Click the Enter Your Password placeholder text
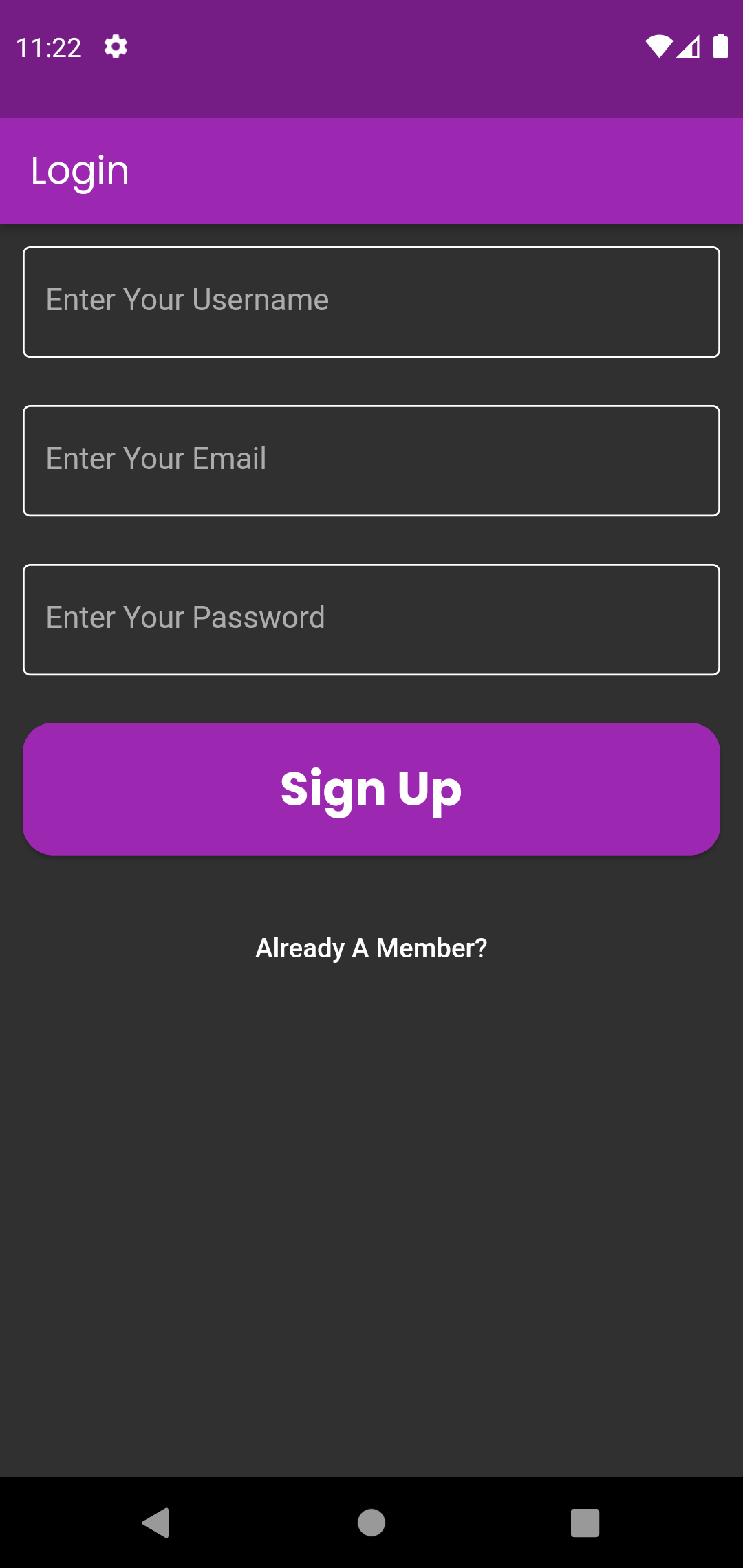 pyautogui.click(x=185, y=617)
